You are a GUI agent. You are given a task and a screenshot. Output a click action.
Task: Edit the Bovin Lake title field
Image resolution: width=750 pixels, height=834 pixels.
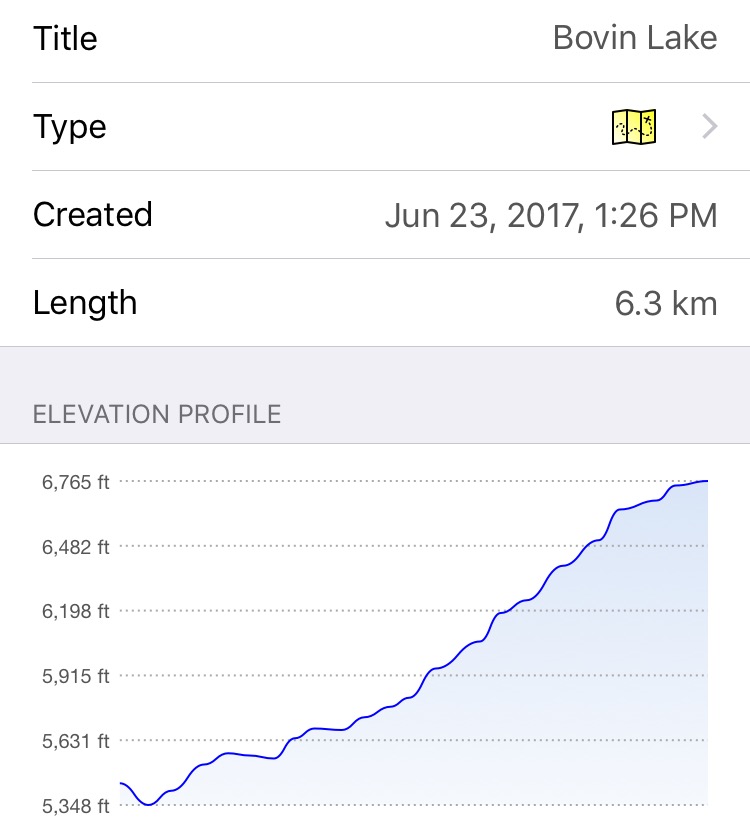(634, 39)
